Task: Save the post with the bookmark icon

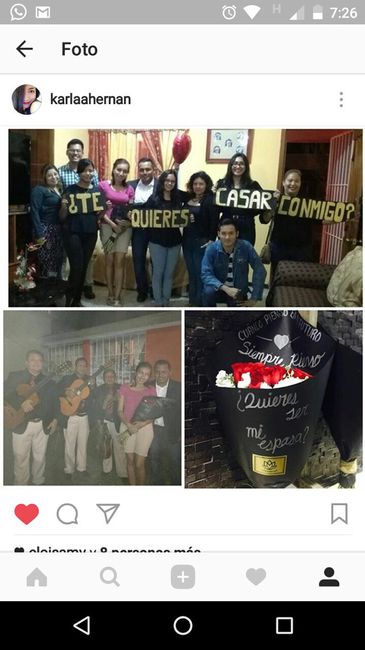Action: pyautogui.click(x=339, y=514)
